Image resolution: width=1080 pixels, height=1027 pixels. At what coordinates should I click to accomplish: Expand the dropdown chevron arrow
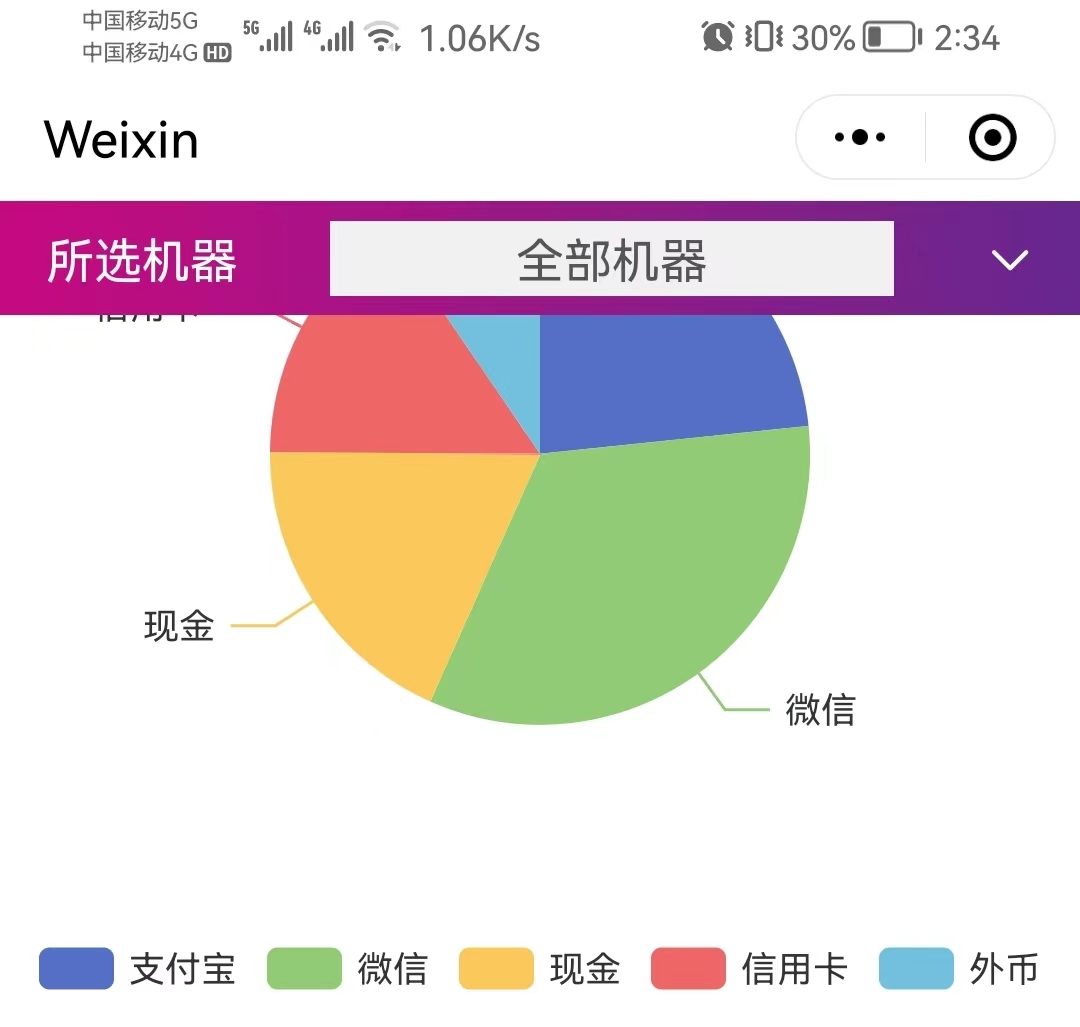(x=1009, y=260)
